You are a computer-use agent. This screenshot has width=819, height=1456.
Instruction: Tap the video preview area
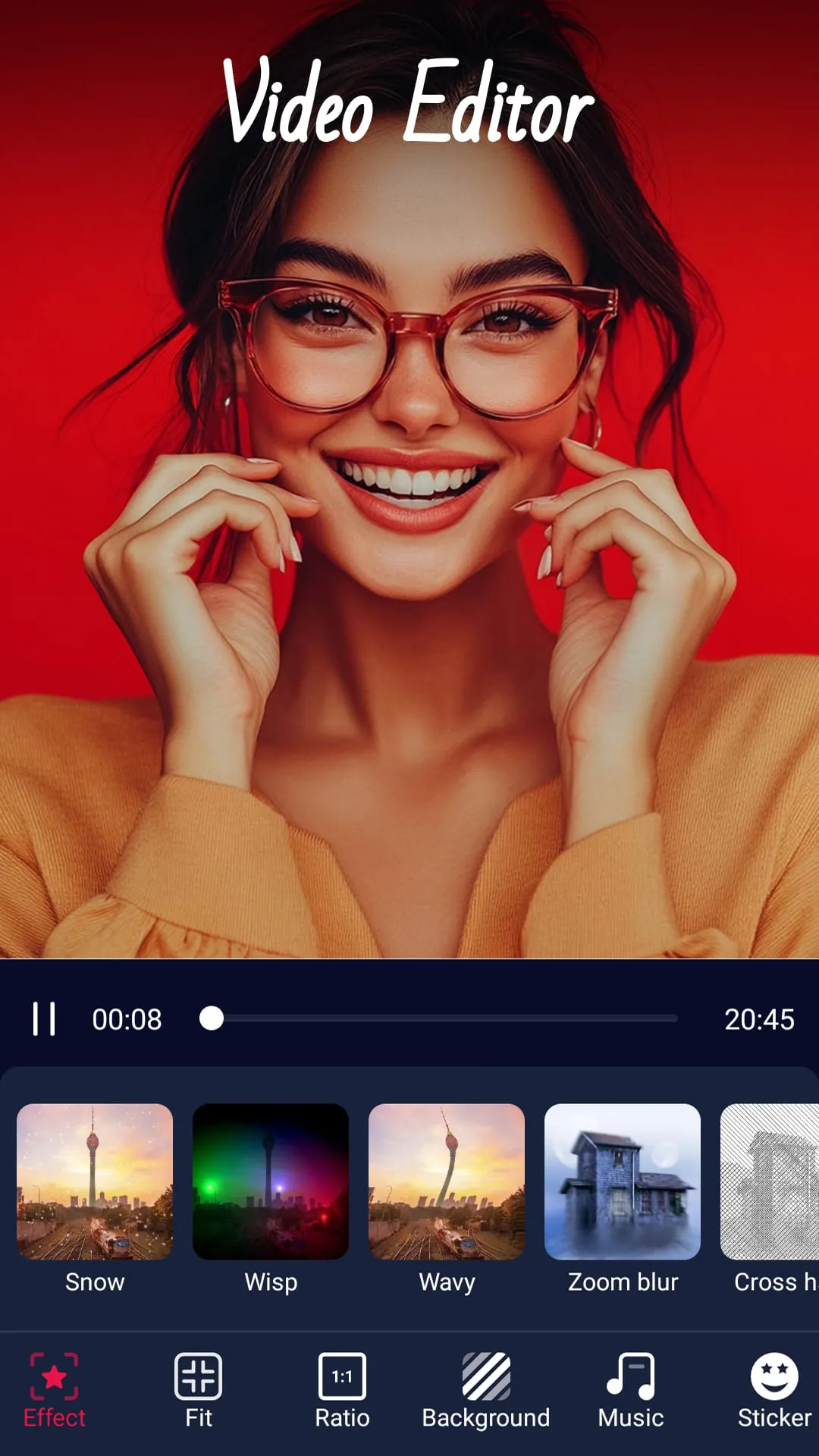[x=409, y=493]
